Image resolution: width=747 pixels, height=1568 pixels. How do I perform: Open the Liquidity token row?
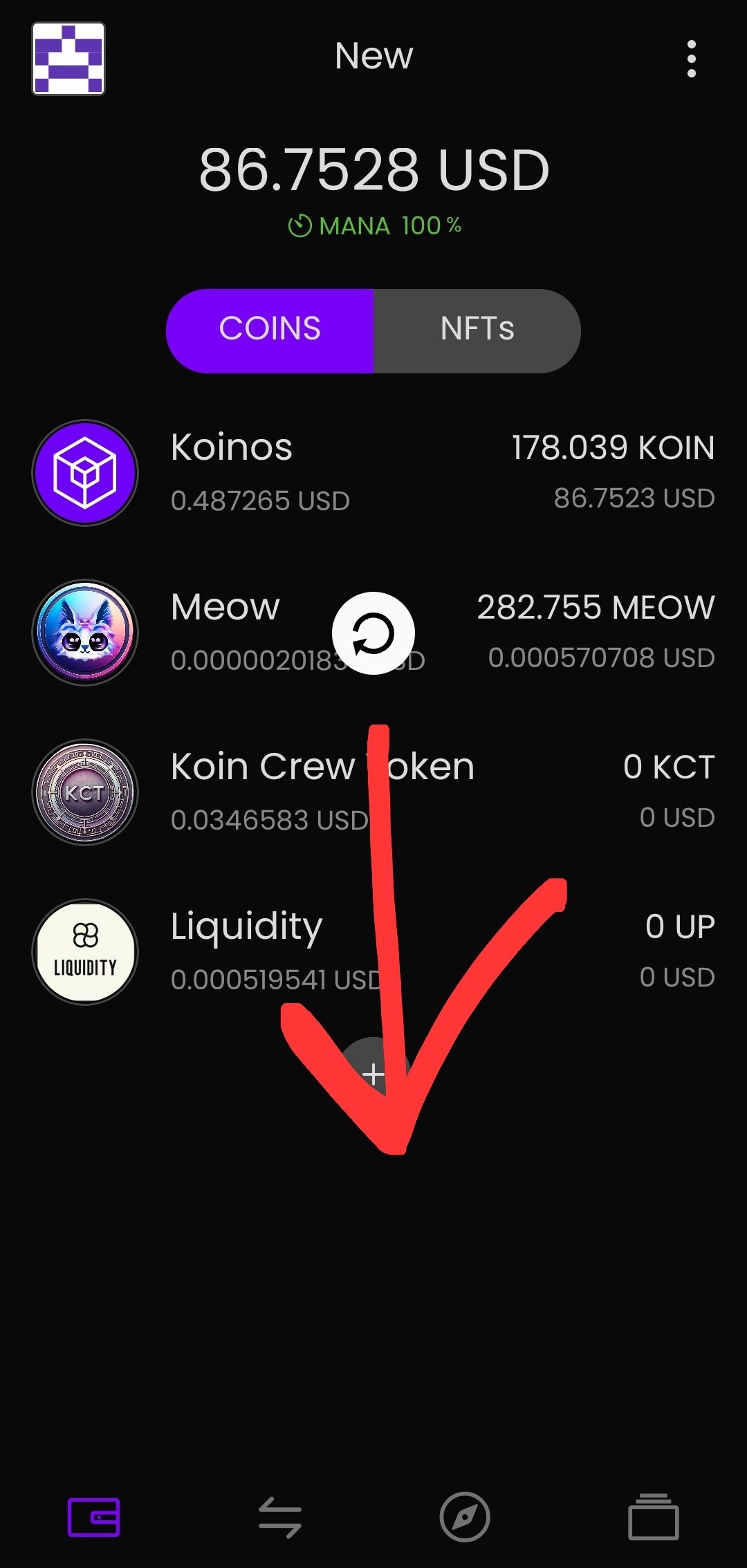pyautogui.click(x=373, y=952)
